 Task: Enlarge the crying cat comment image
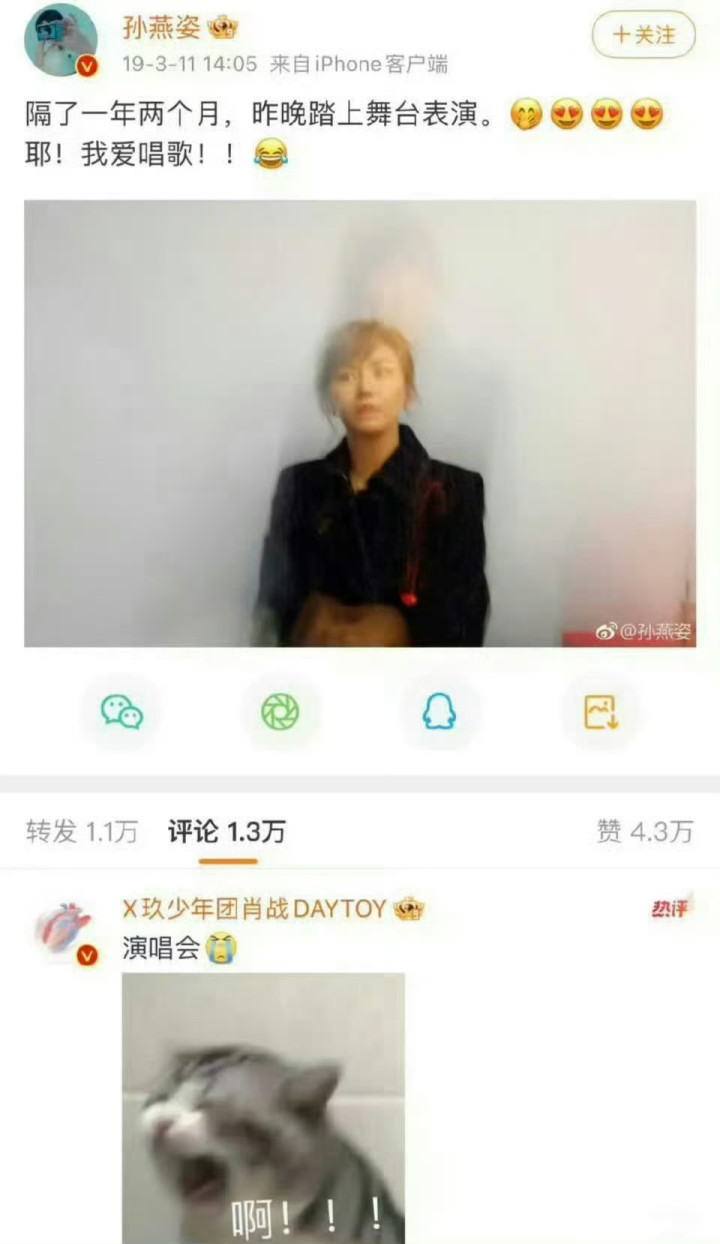coord(263,1107)
